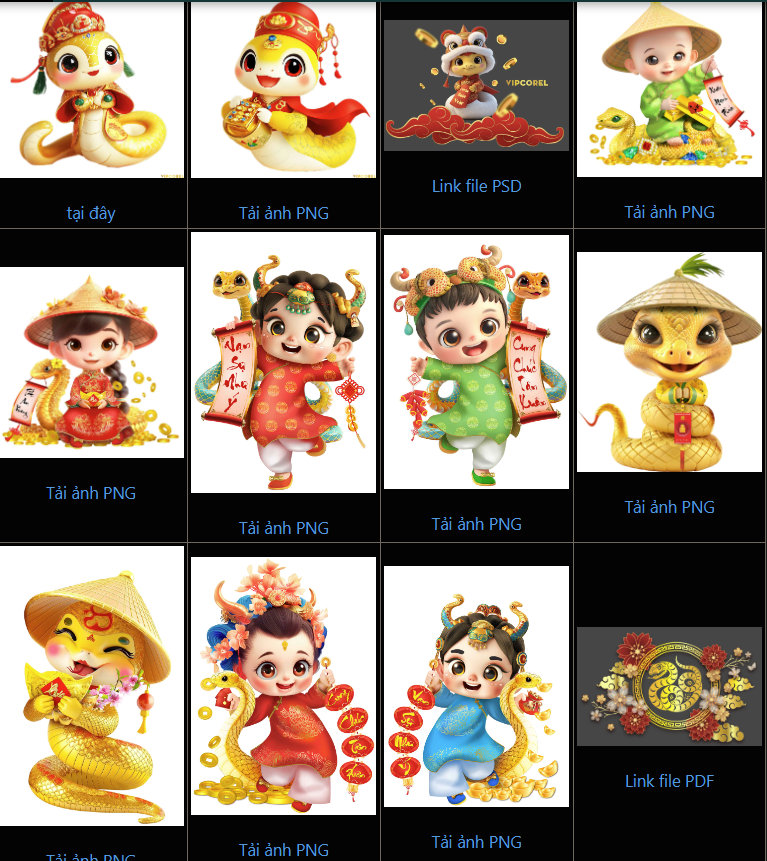Tap "Tải ảnh PNG" under the girl in conical hat
The width and height of the screenshot is (767, 861).
[x=91, y=493]
